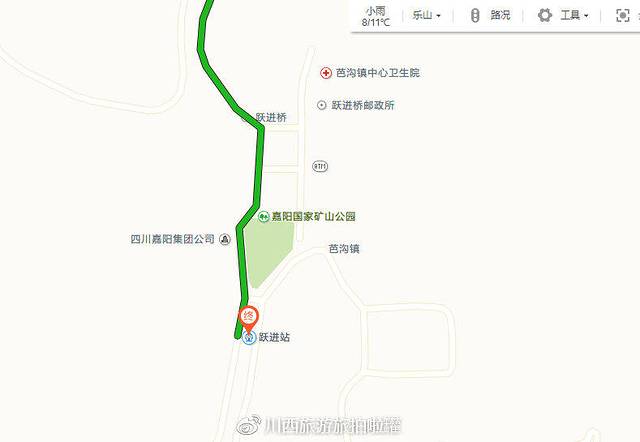This screenshot has height=442, width=640.
Task: Open 跃进桥邮政所 post office marker
Action: 321,104
